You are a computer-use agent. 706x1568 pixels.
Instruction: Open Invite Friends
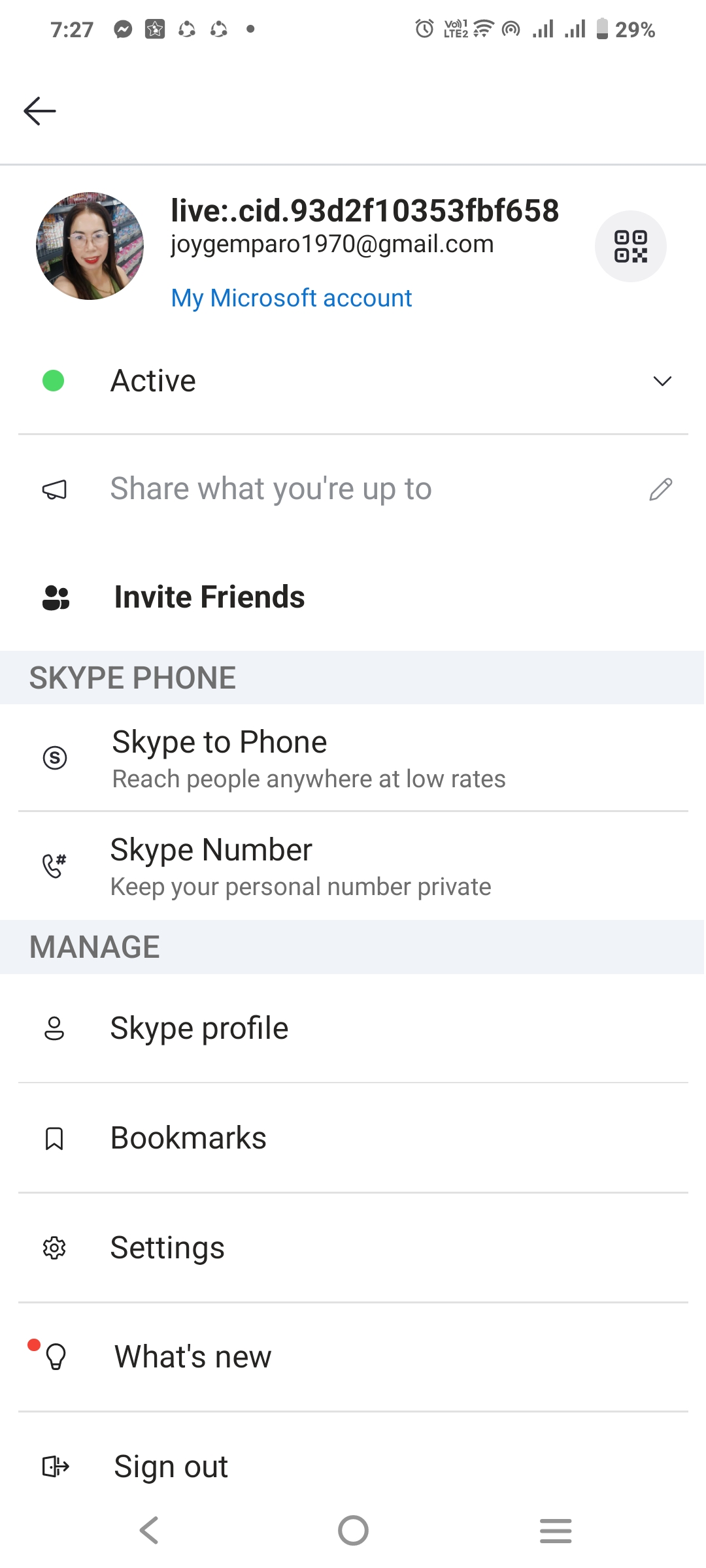tap(353, 597)
